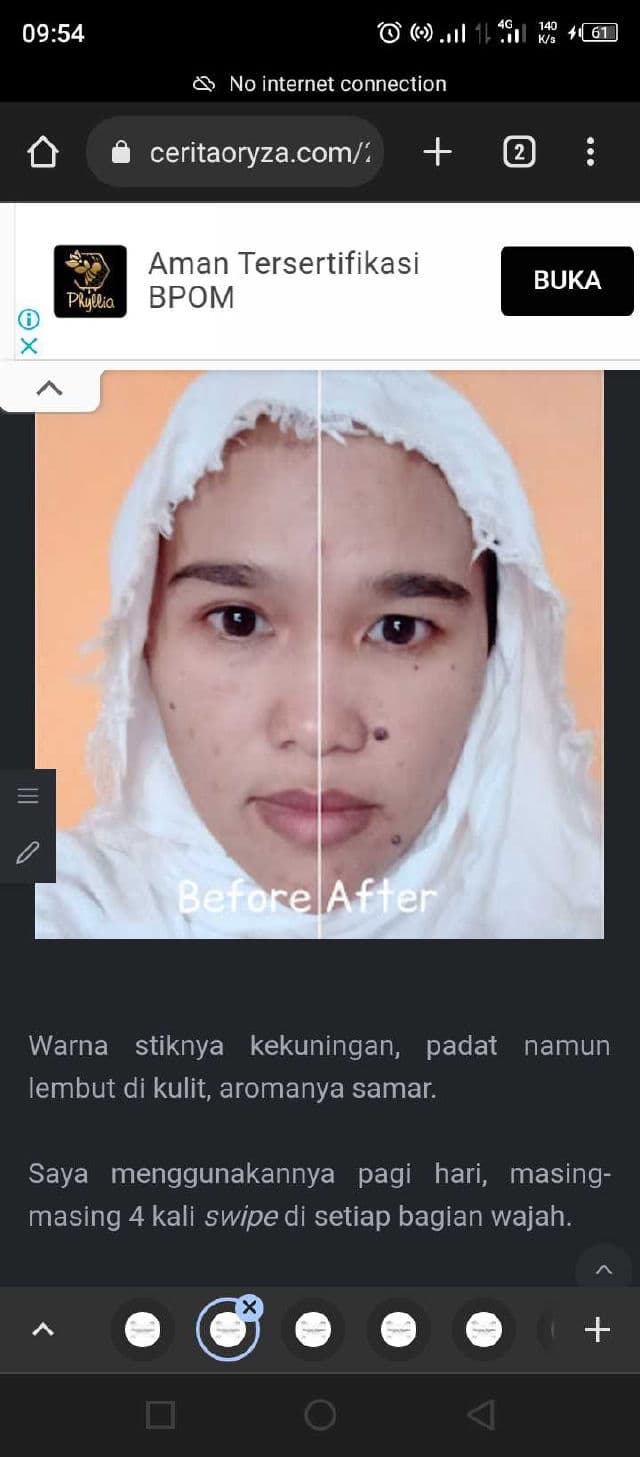Viewport: 640px width, 1457px height.
Task: Open the tab switcher showing 2 tabs
Action: (x=518, y=152)
